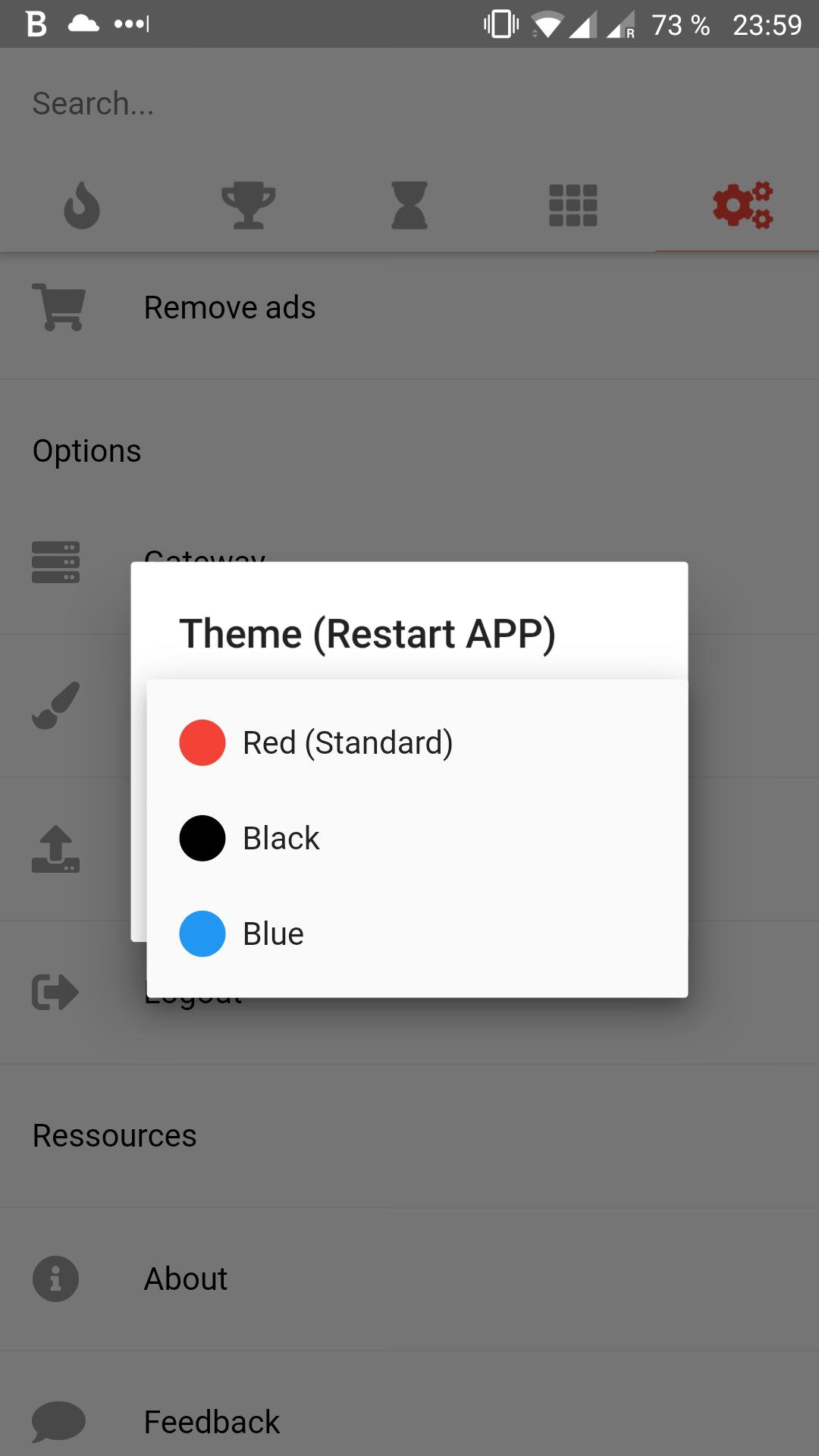Tap the Search field
Image resolution: width=819 pixels, height=1456 pixels.
[x=409, y=104]
